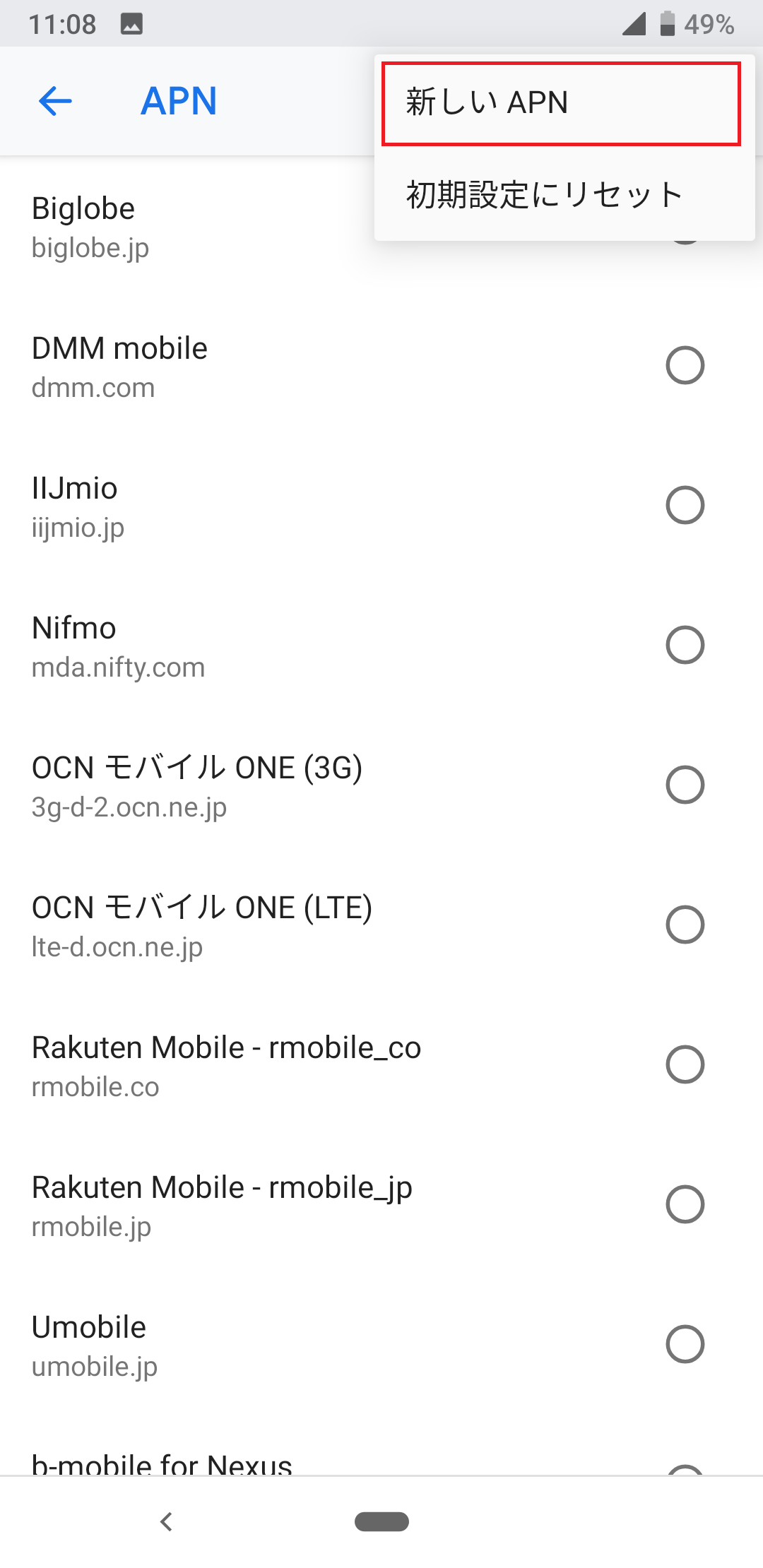Select the IIJmio APN radio button
Viewport: 763px width, 1568px height.
point(685,505)
